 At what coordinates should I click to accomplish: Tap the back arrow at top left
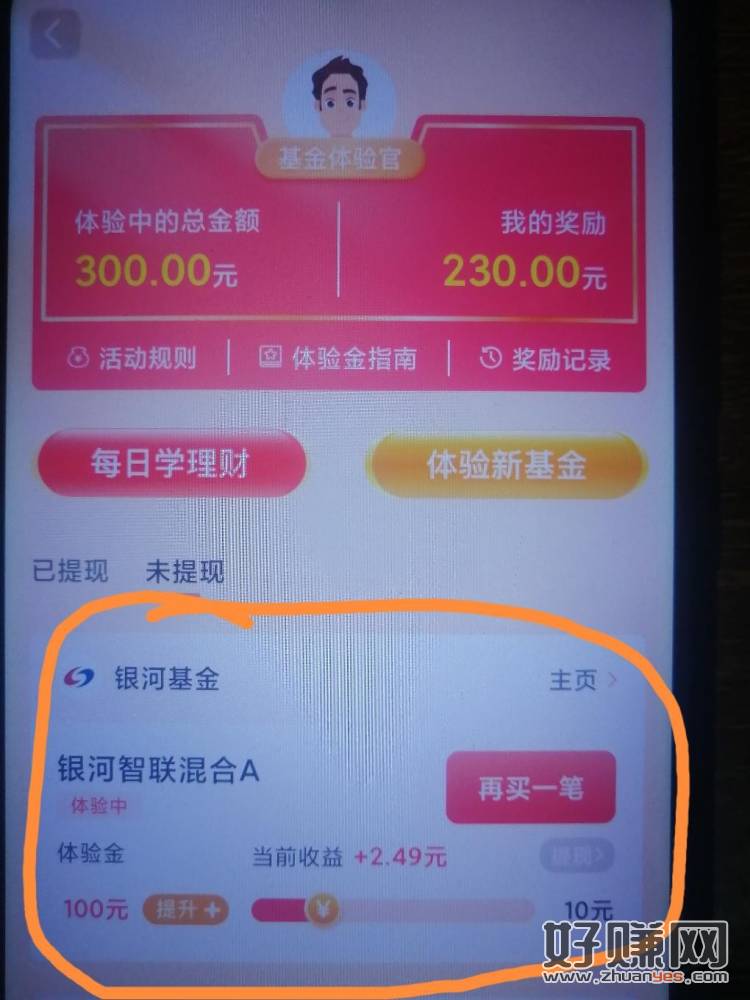pyautogui.click(x=54, y=36)
